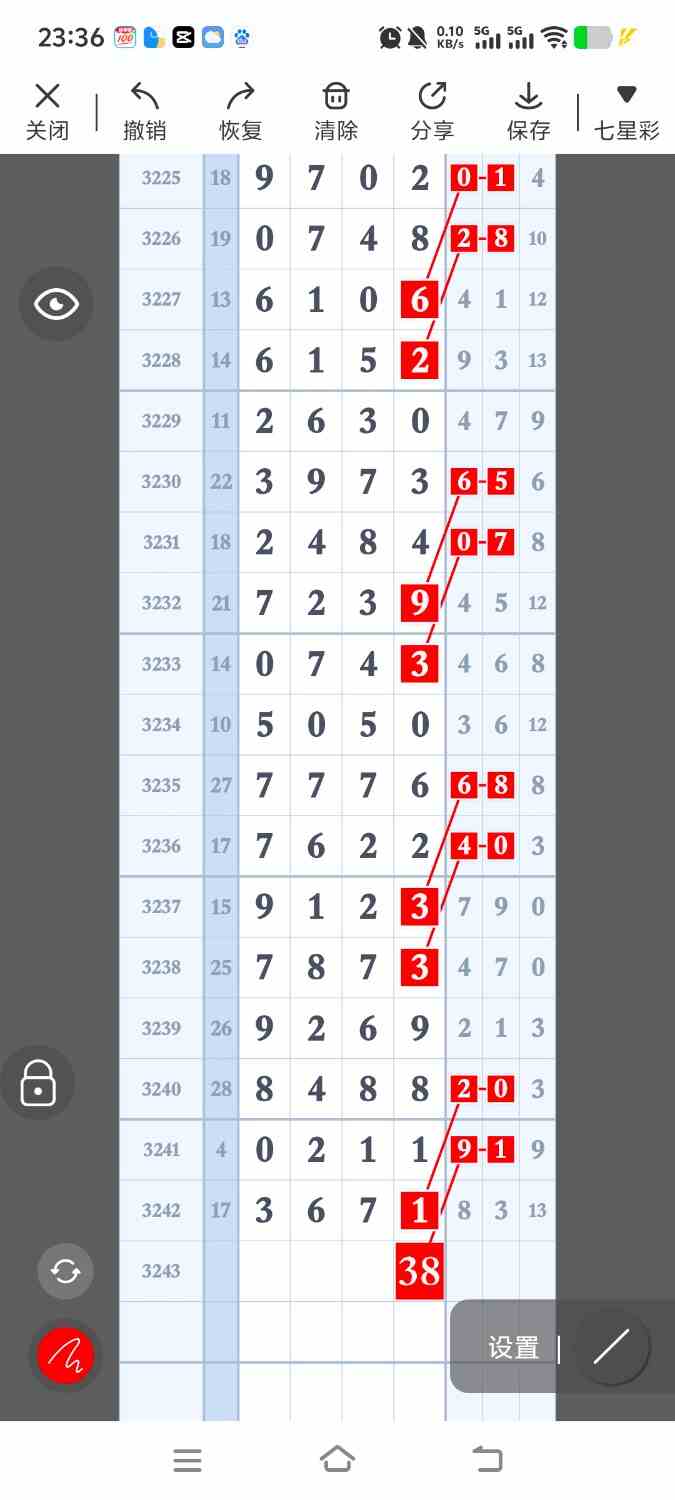Share the chart via 分享
Image resolution: width=675 pixels, height=1500 pixels.
click(432, 111)
